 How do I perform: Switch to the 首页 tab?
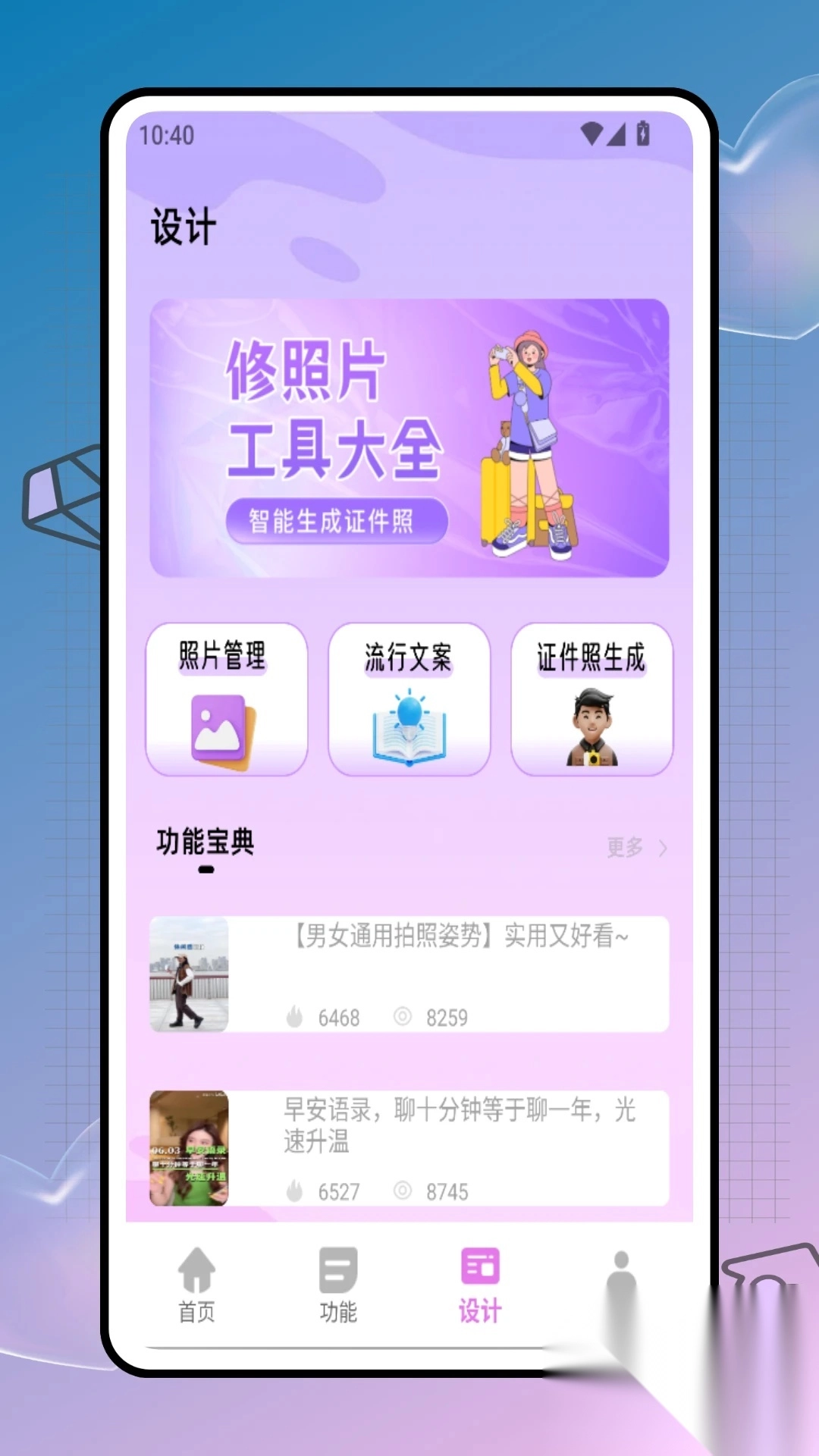pyautogui.click(x=196, y=1283)
